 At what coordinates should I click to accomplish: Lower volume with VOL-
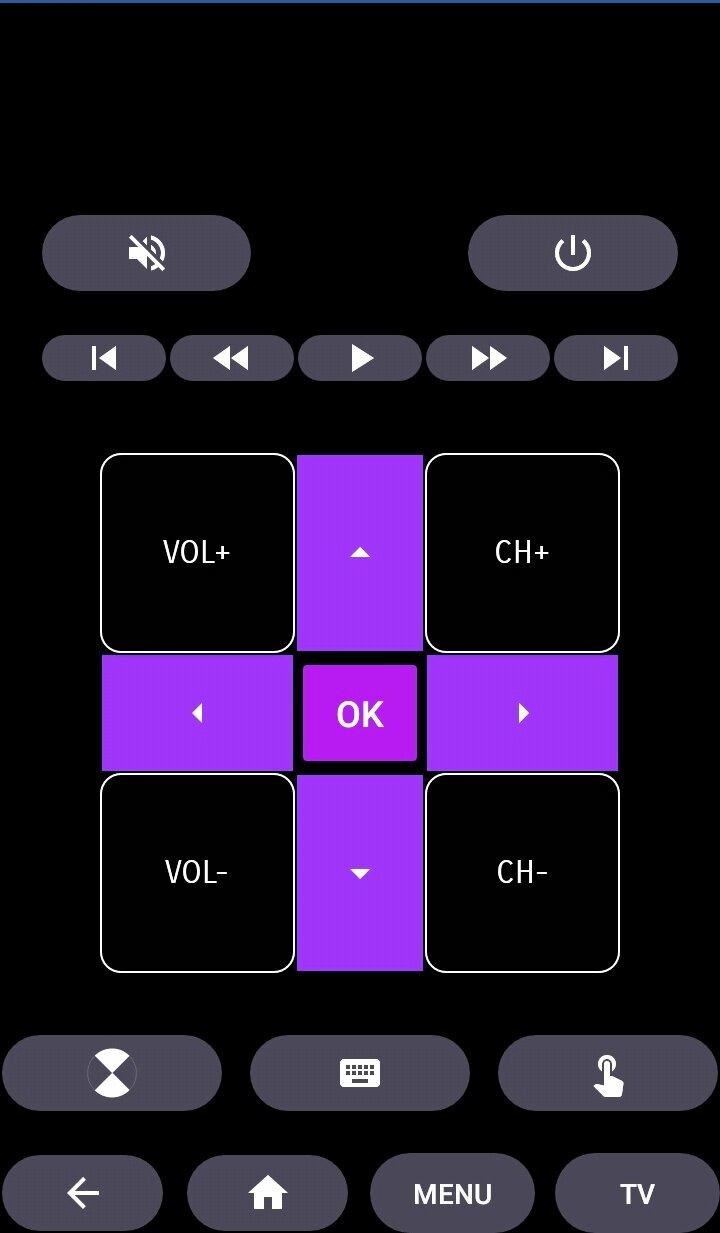click(197, 872)
